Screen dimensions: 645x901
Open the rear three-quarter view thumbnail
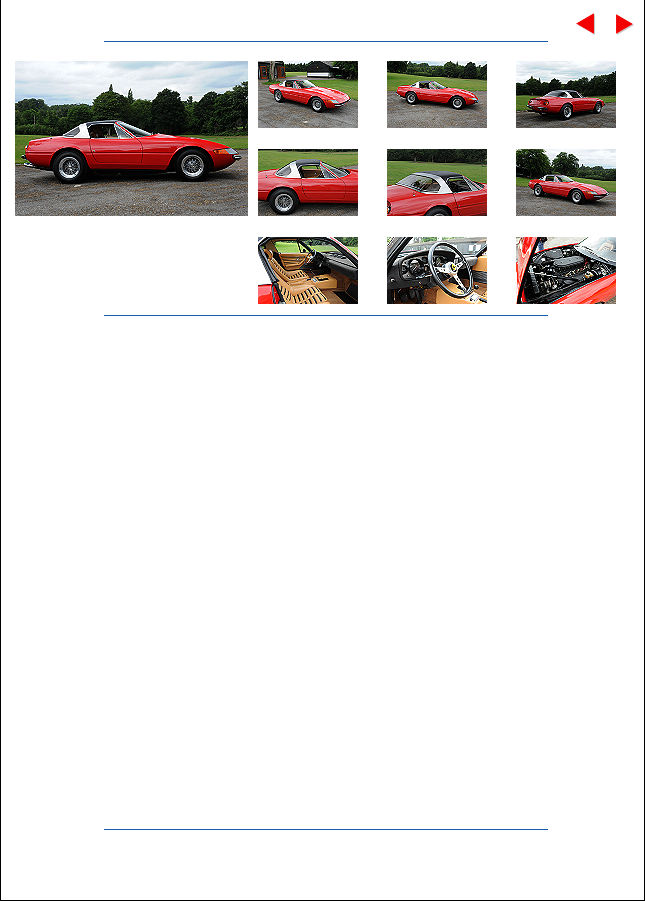coord(566,94)
